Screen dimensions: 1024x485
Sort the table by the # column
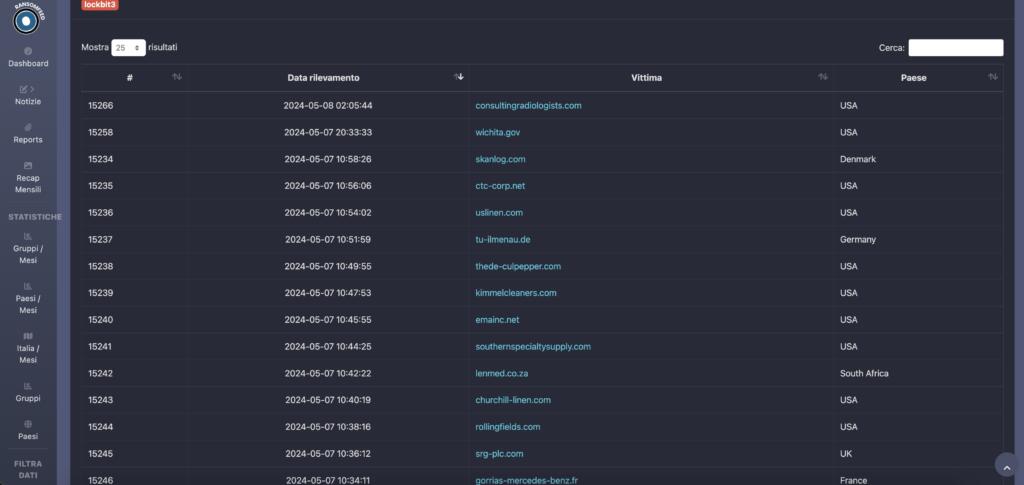click(x=130, y=78)
